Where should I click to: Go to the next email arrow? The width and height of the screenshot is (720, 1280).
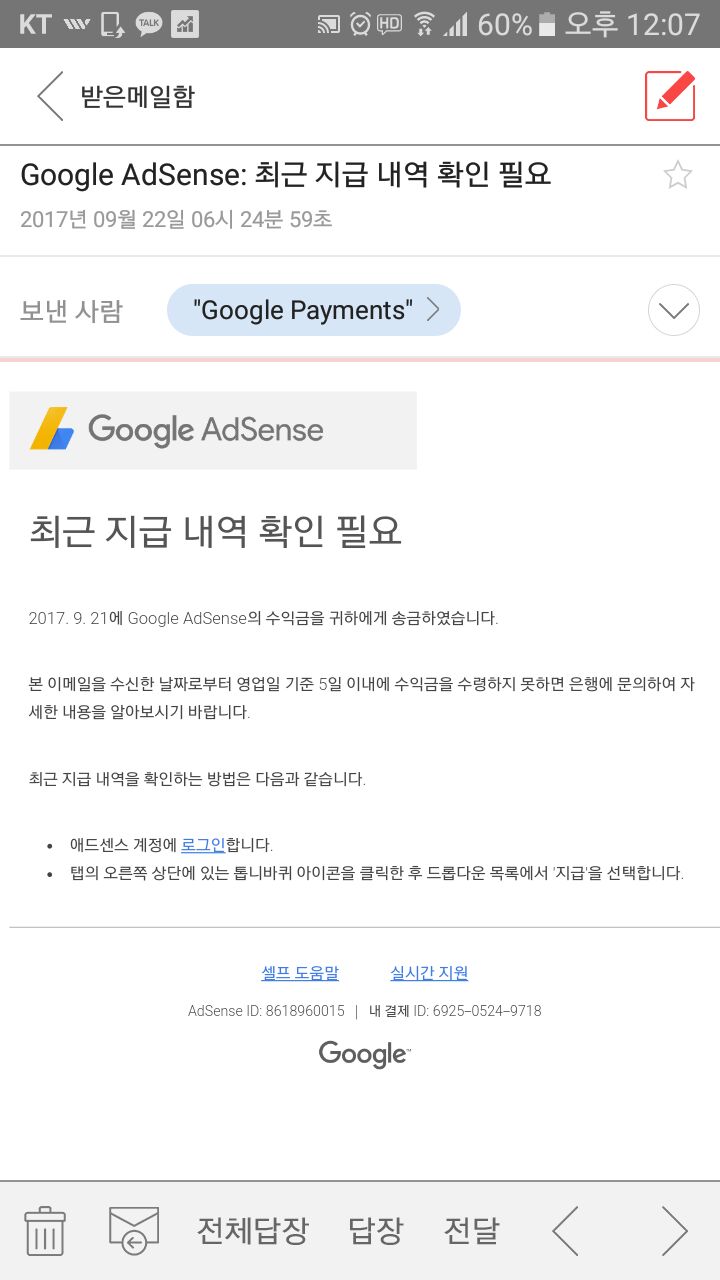point(674,1230)
